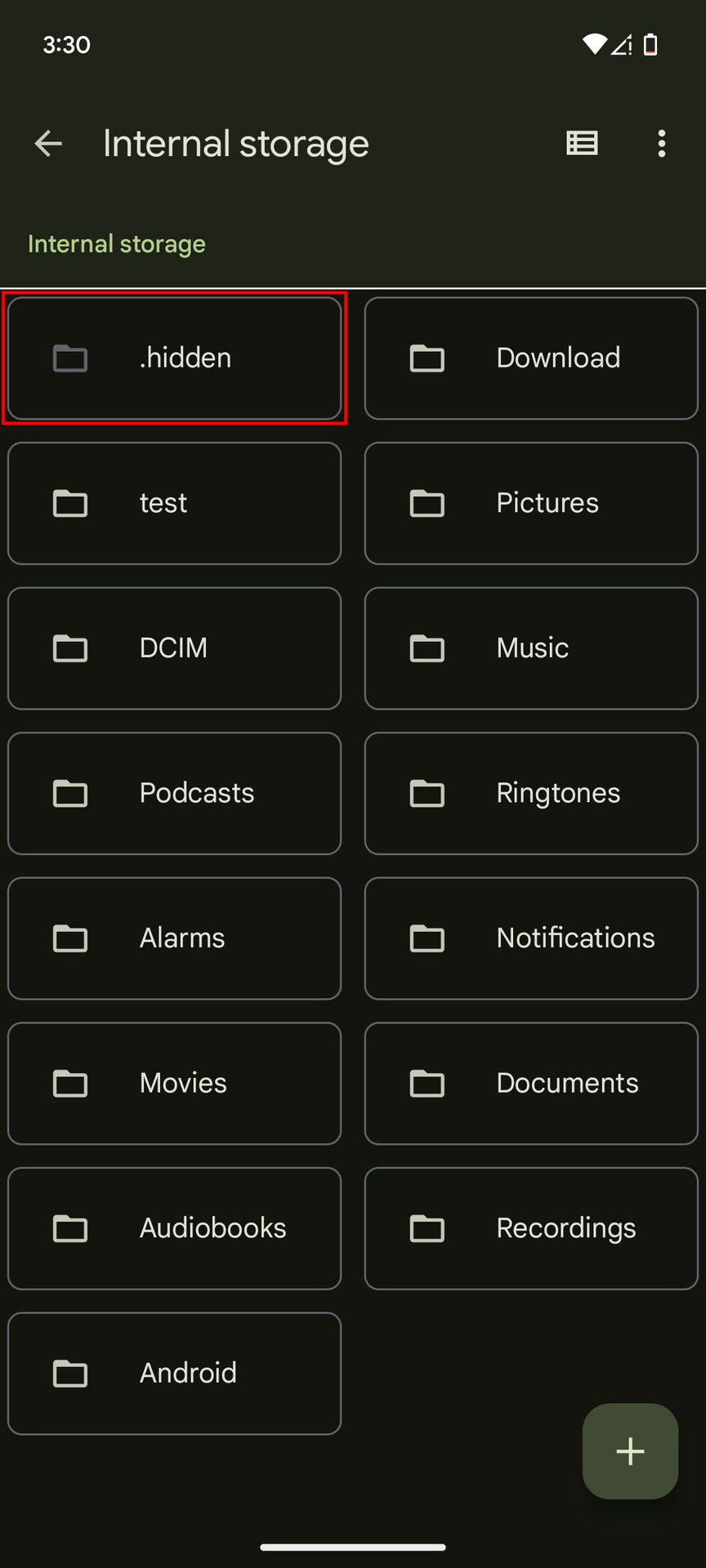Open the Alarms folder

[174, 938]
